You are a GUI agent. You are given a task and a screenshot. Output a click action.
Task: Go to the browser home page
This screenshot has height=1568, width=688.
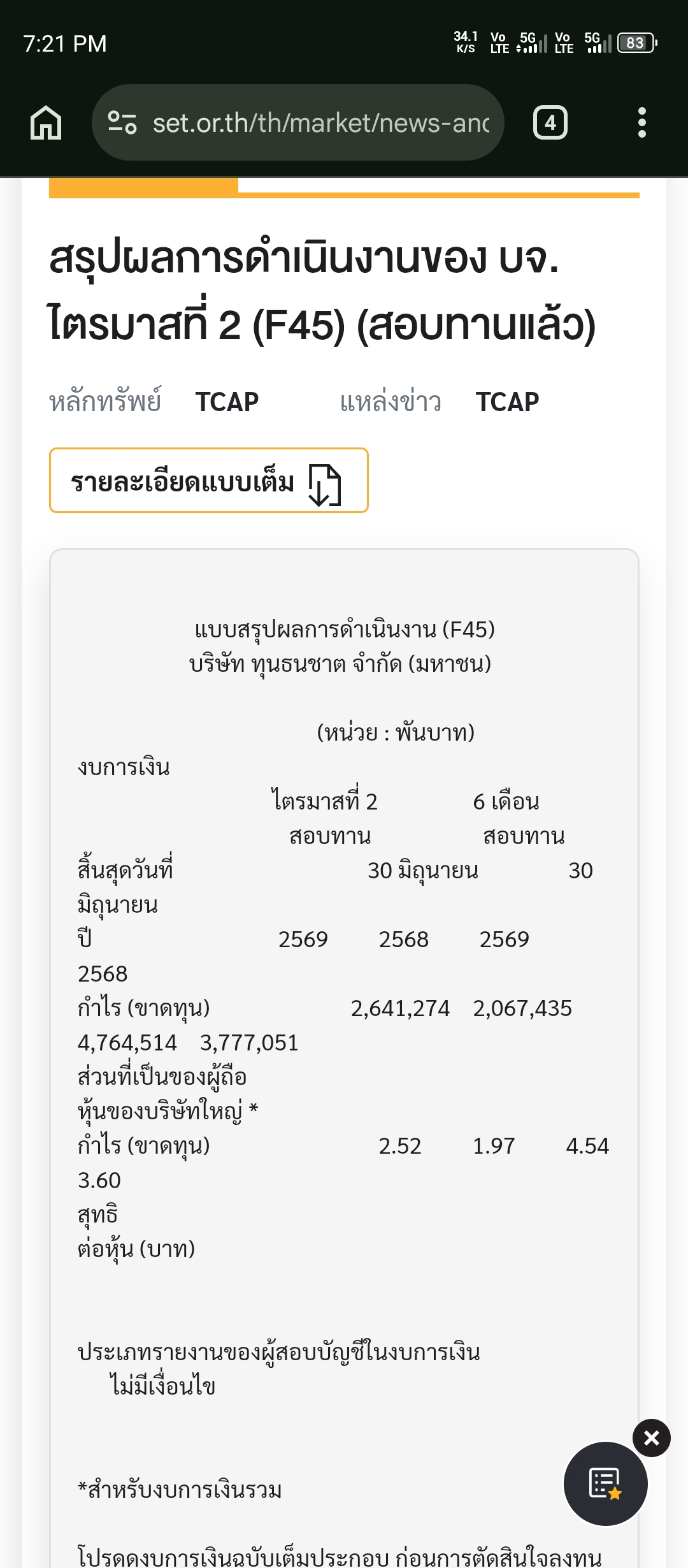click(x=46, y=122)
